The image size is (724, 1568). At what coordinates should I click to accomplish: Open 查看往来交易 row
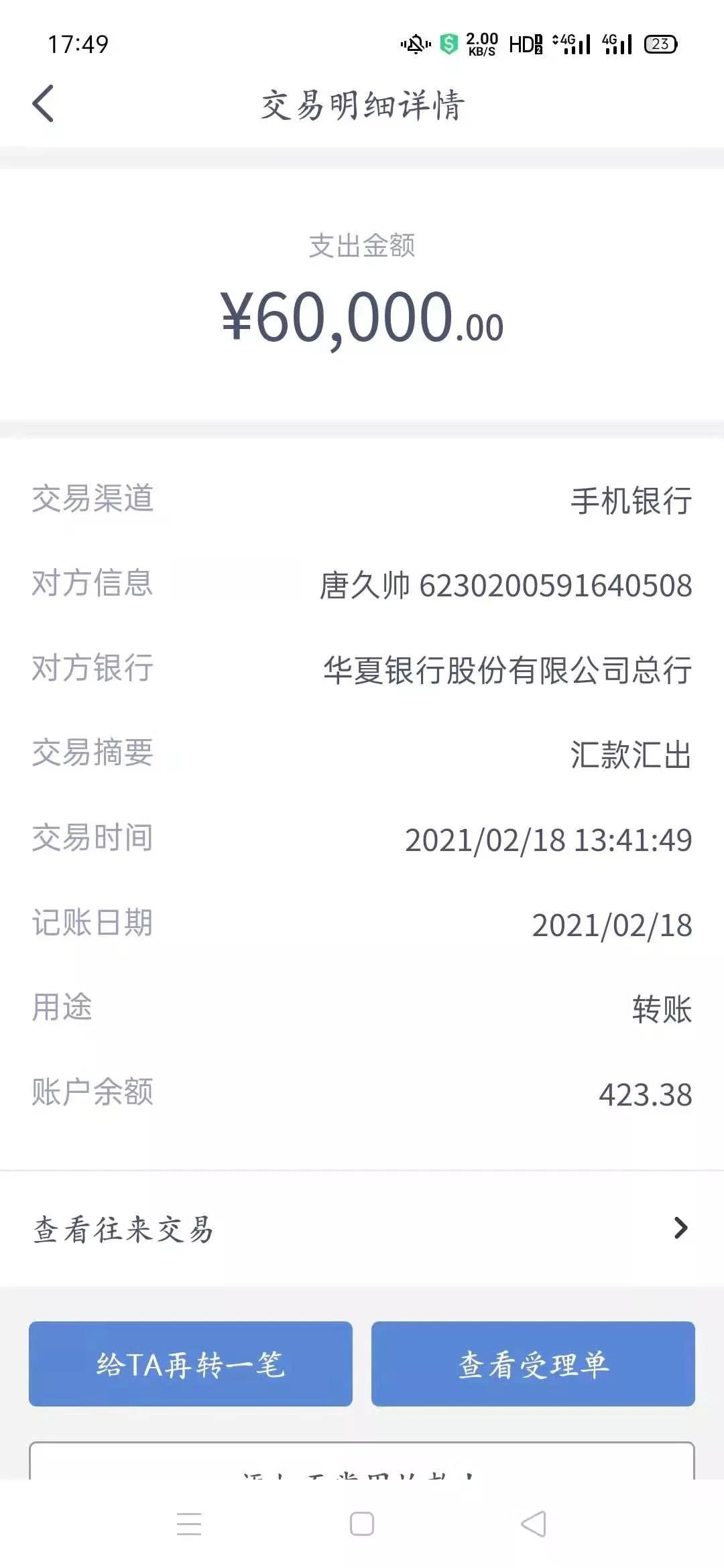[362, 1228]
